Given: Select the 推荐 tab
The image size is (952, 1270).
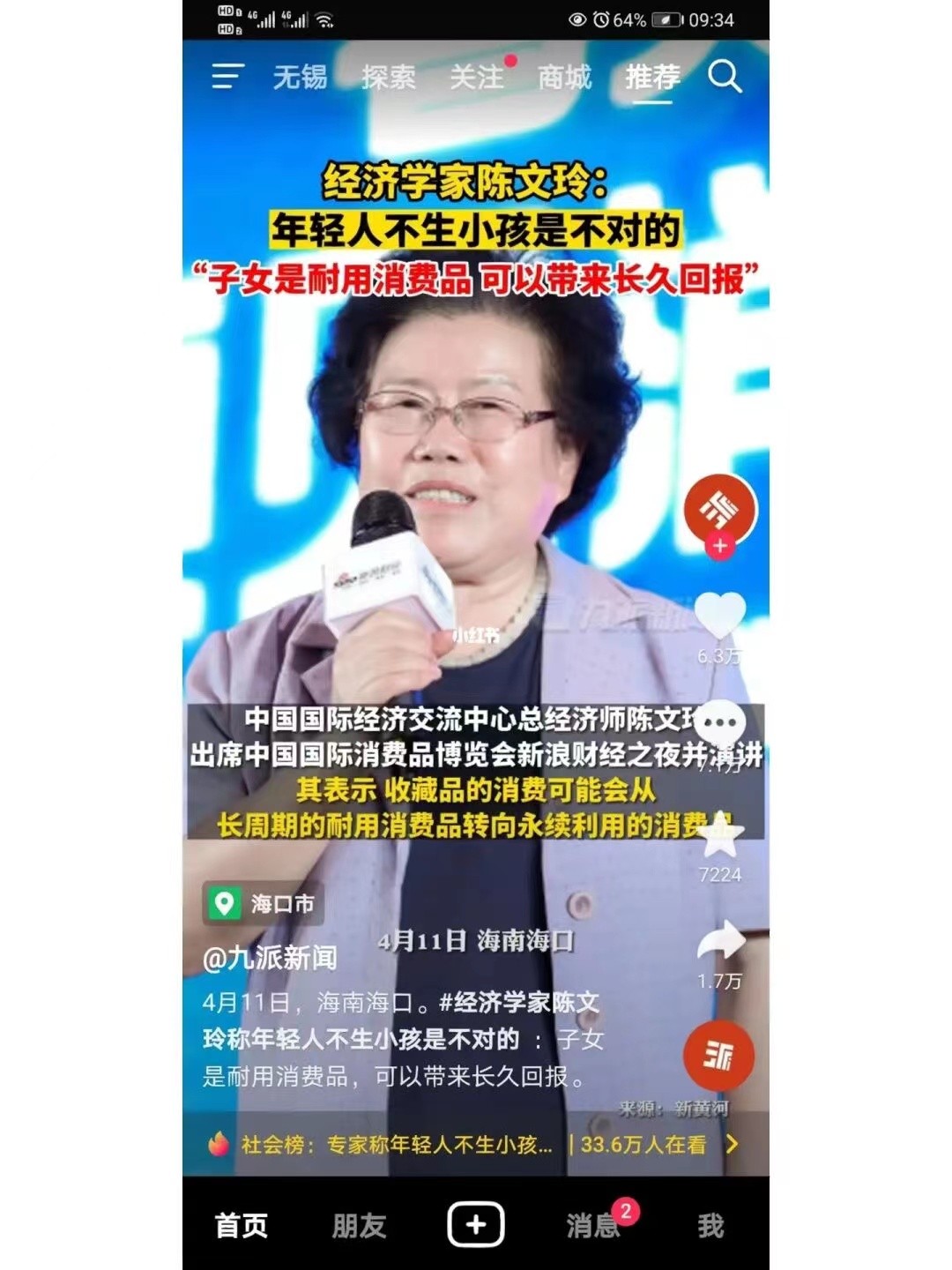Looking at the screenshot, I should click(x=652, y=78).
